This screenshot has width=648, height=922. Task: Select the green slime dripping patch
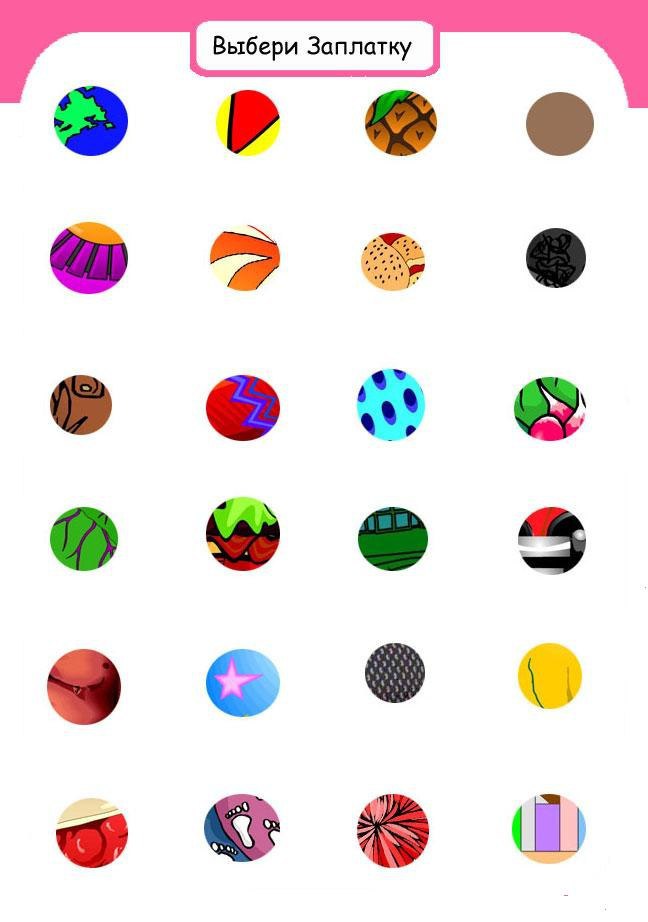click(242, 534)
